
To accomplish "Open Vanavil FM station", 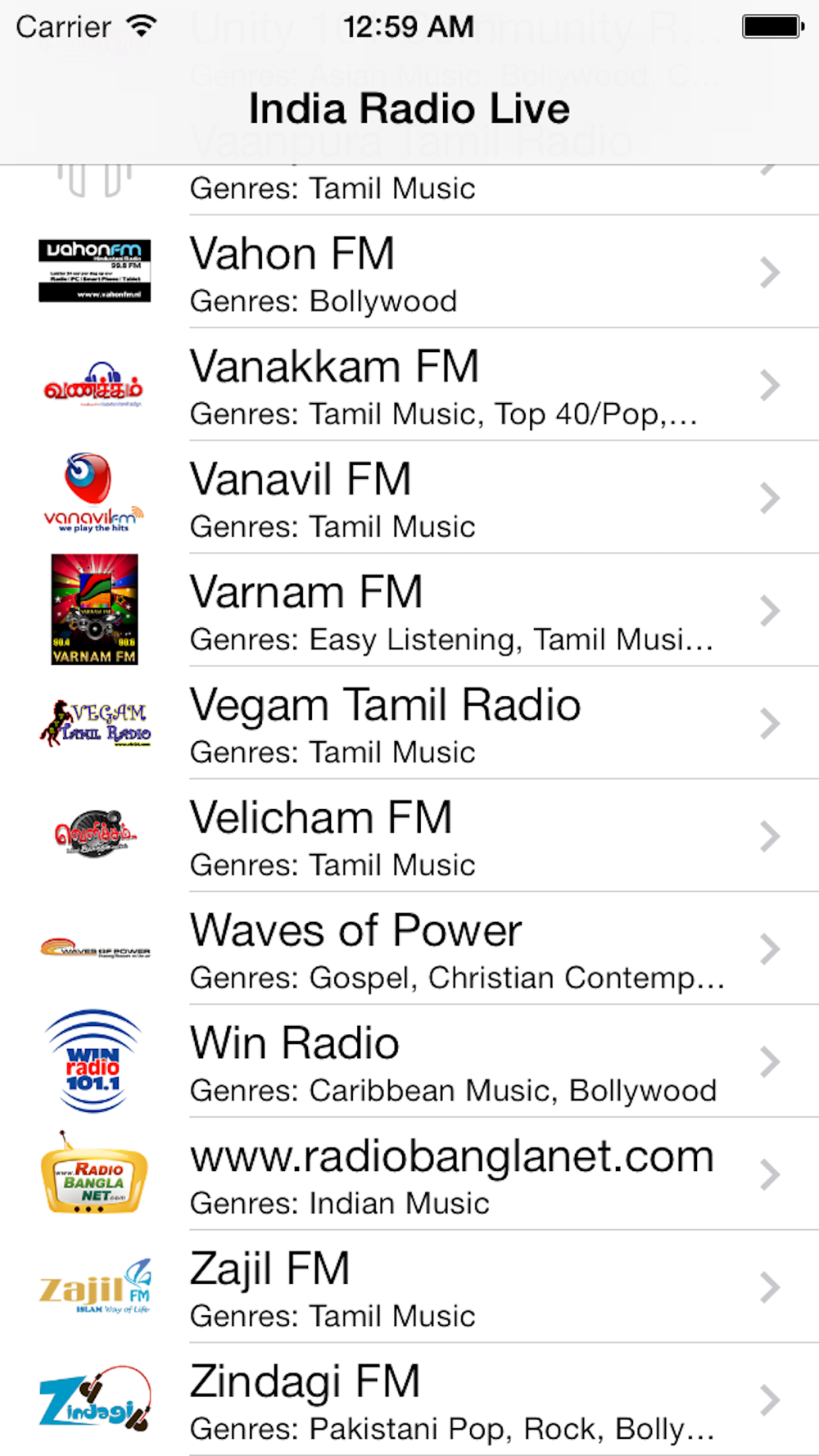I will tap(409, 498).
